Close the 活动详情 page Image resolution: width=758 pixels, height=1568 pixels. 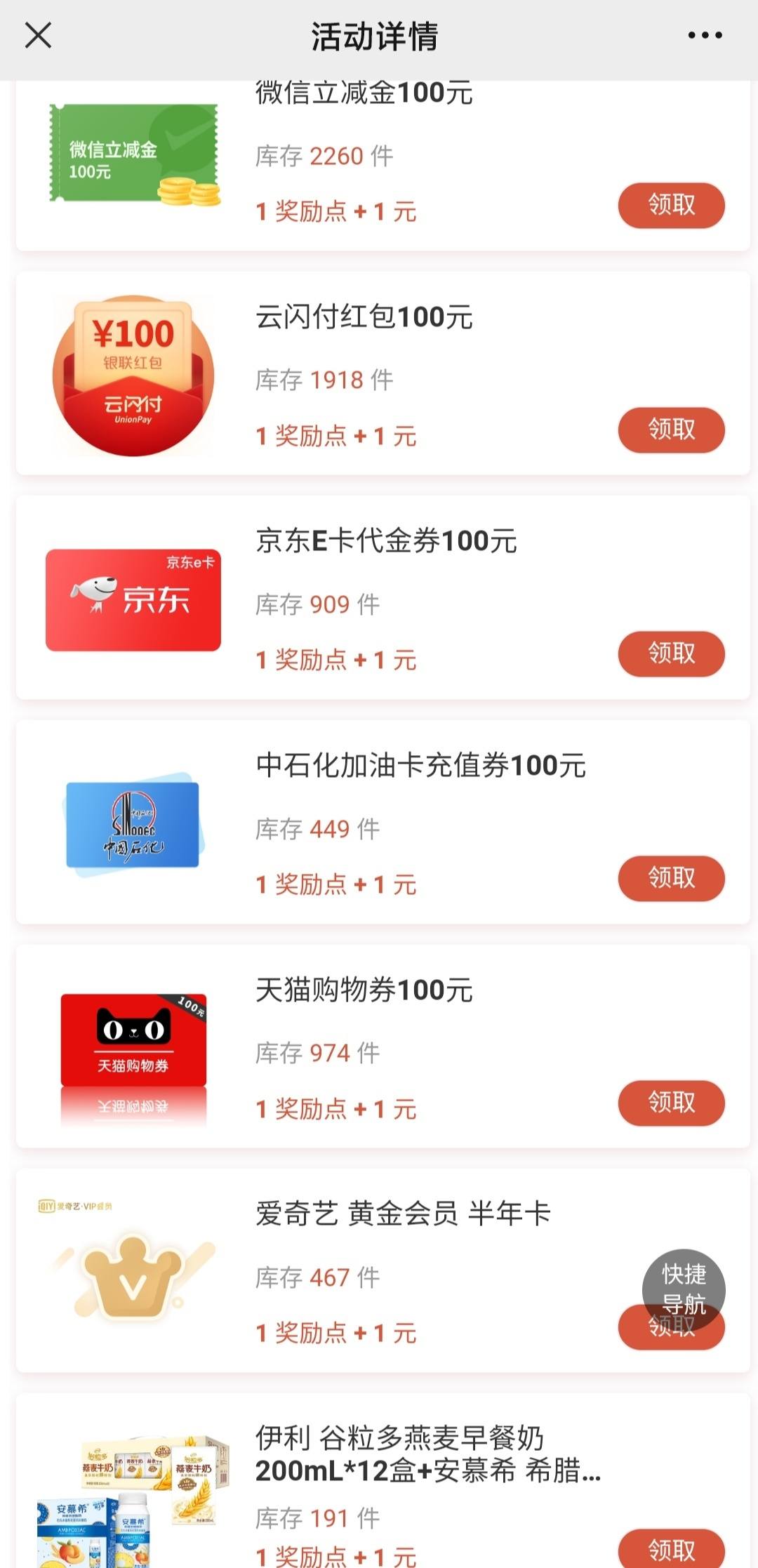38,35
